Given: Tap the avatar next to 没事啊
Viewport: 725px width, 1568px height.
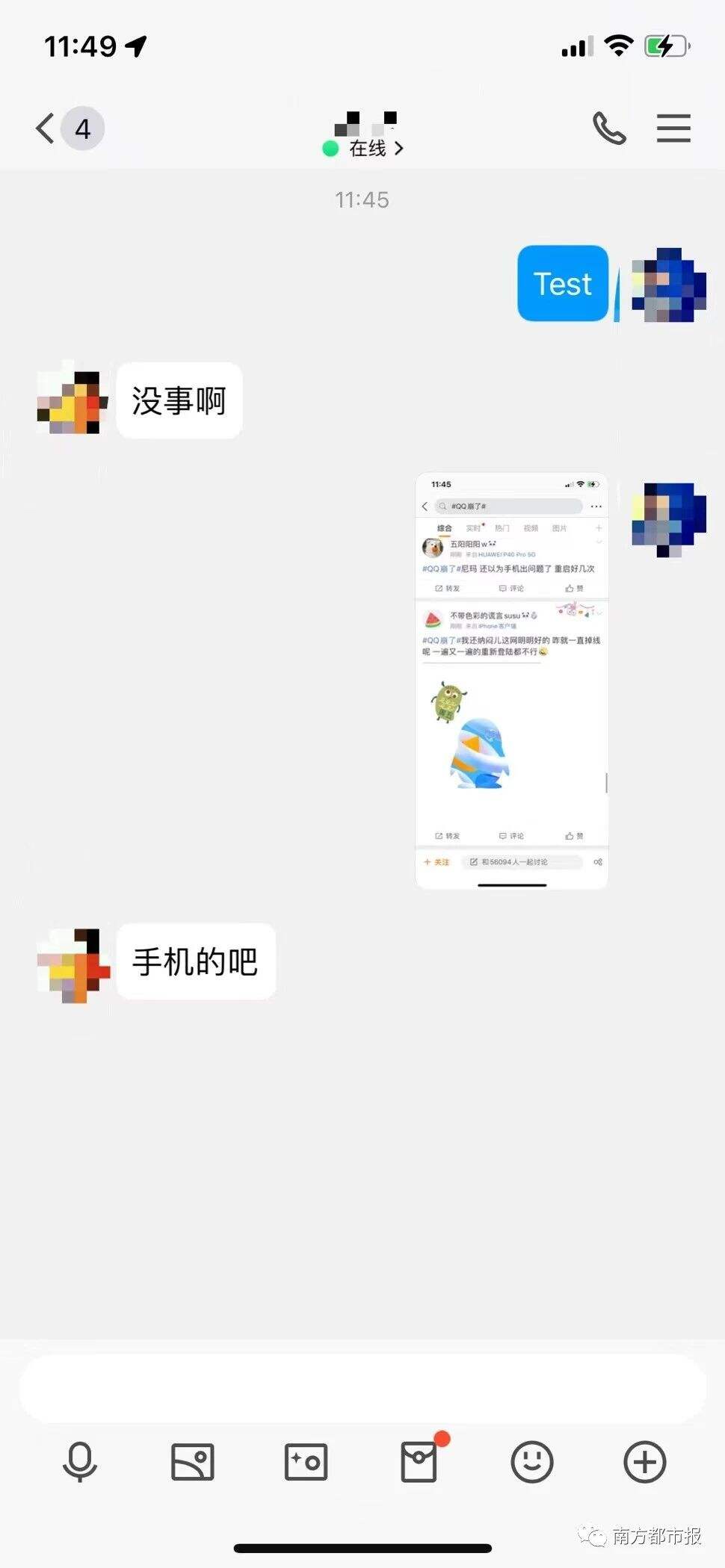Looking at the screenshot, I should click(x=73, y=400).
